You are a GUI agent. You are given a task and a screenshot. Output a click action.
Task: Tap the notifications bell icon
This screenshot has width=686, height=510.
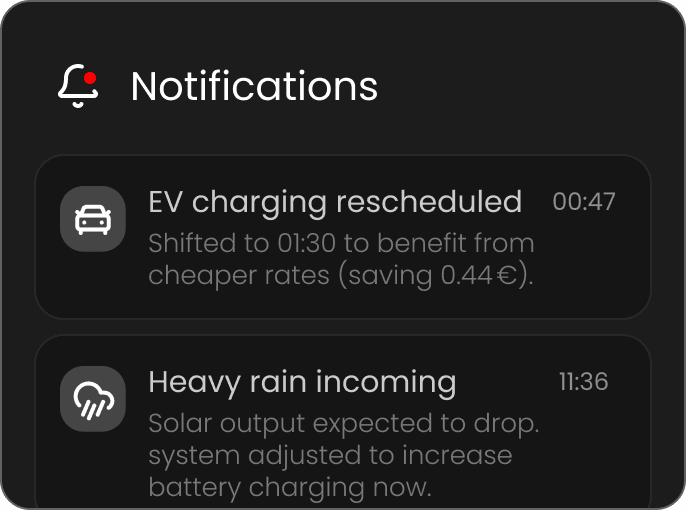pos(78,86)
